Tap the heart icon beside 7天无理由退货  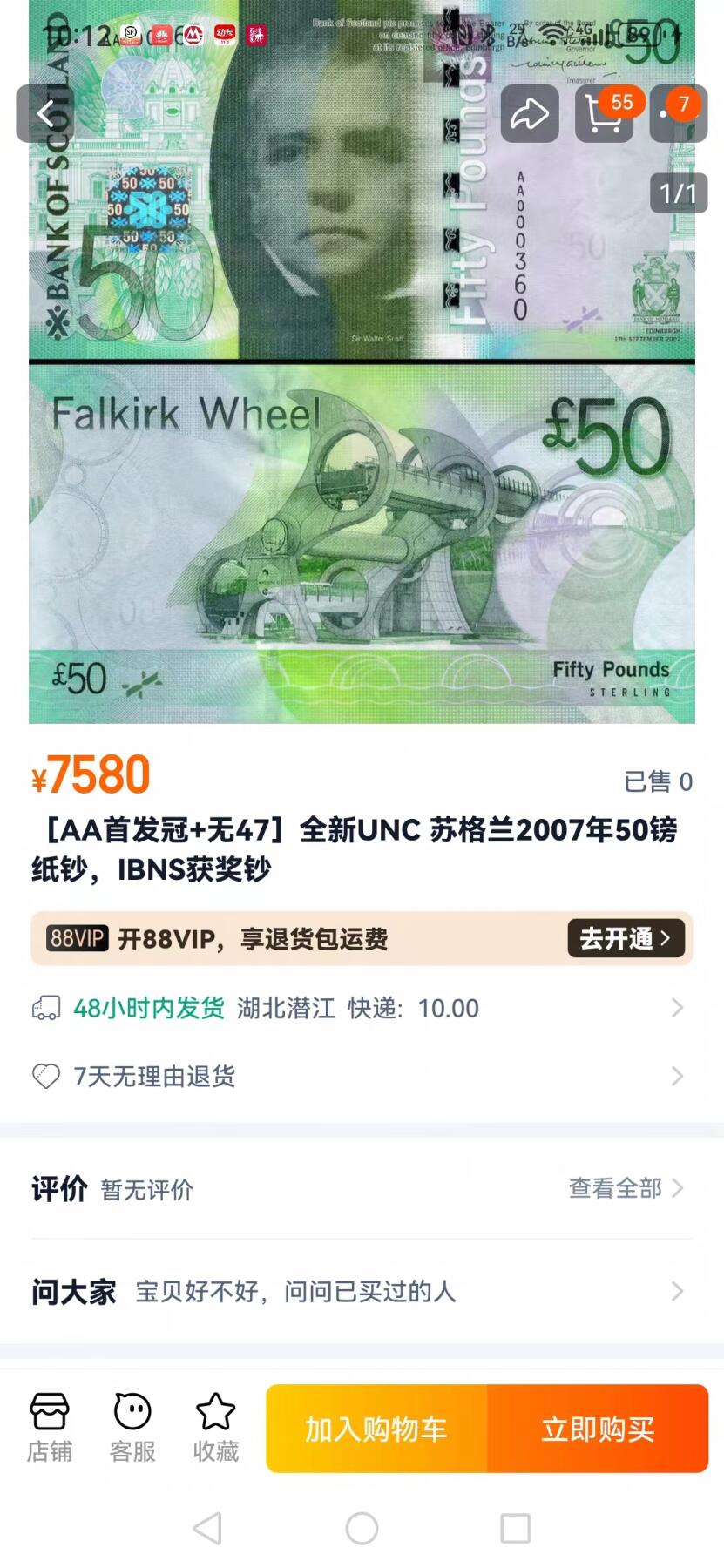click(44, 1077)
